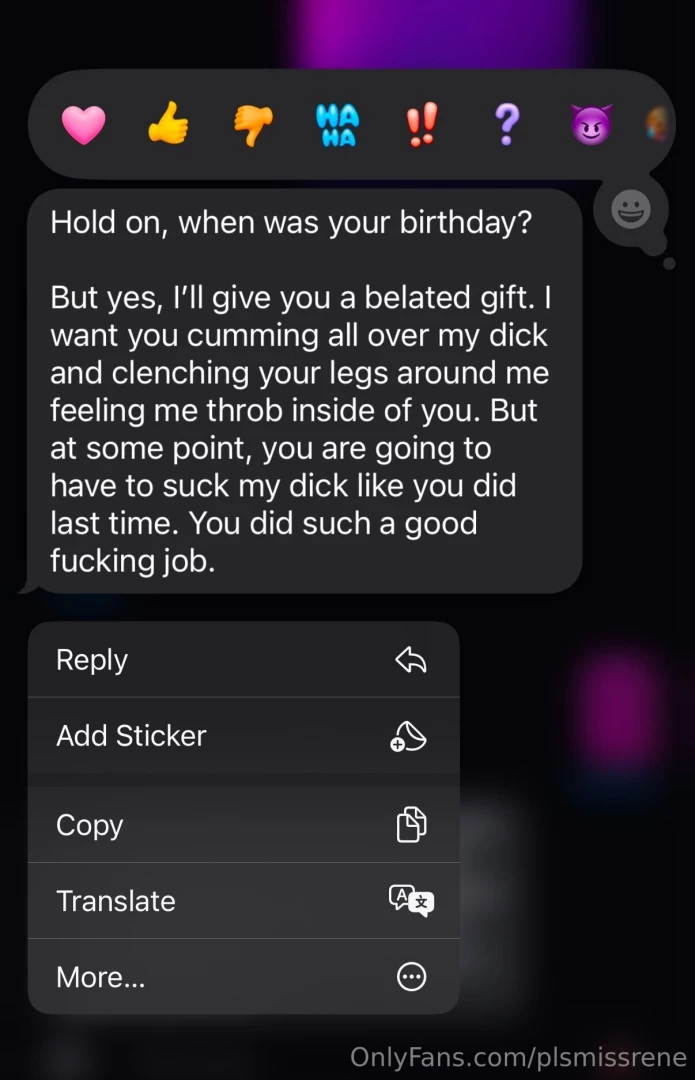Open More... options for the message

pos(243,977)
